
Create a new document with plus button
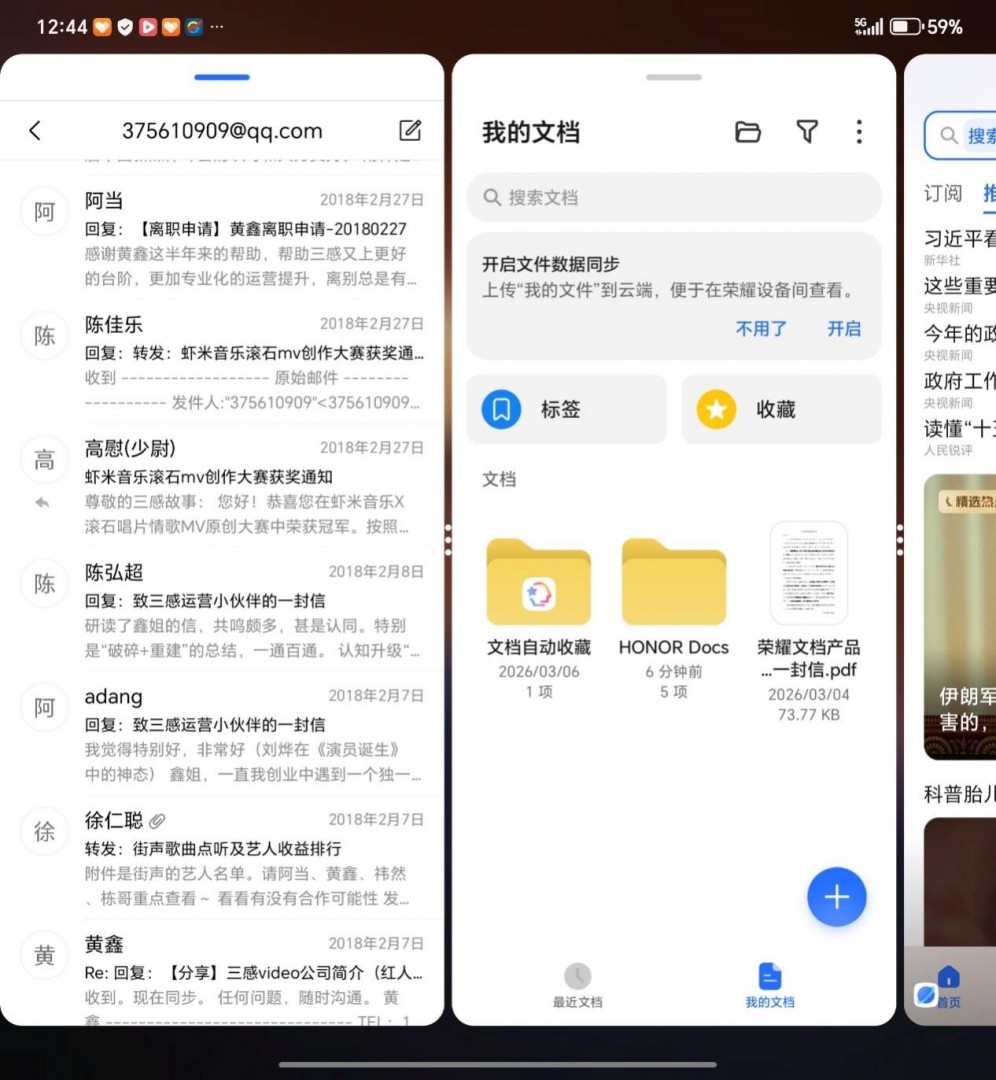(836, 897)
